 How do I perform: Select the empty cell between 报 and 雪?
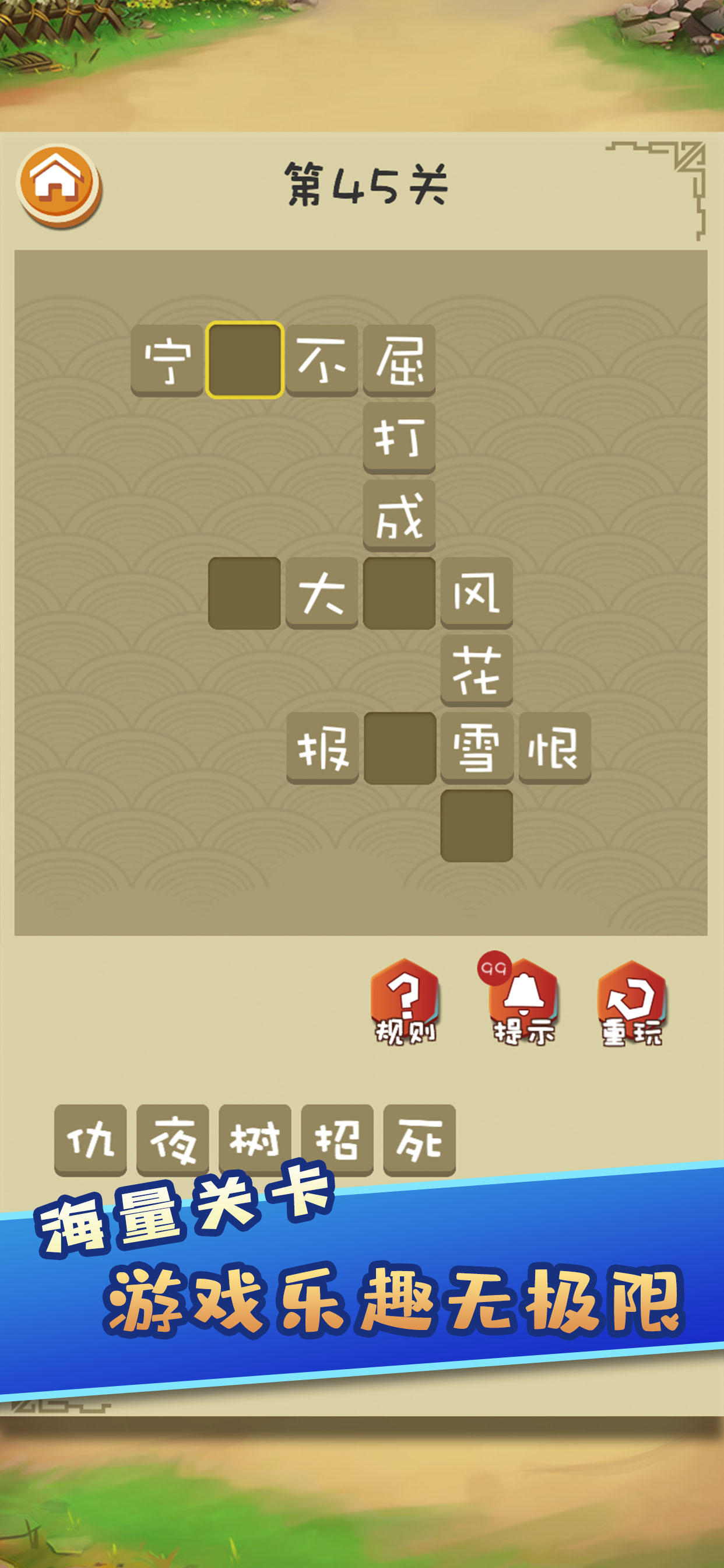400,748
